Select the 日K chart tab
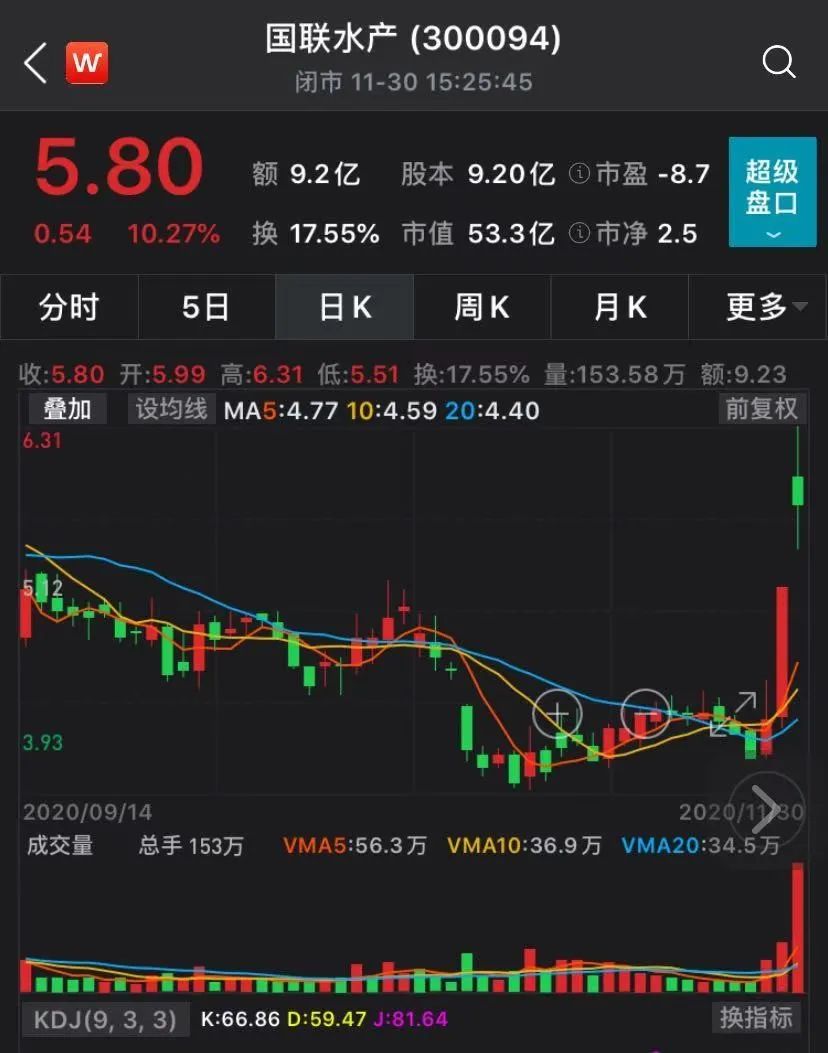This screenshot has width=828, height=1053. pos(344,307)
